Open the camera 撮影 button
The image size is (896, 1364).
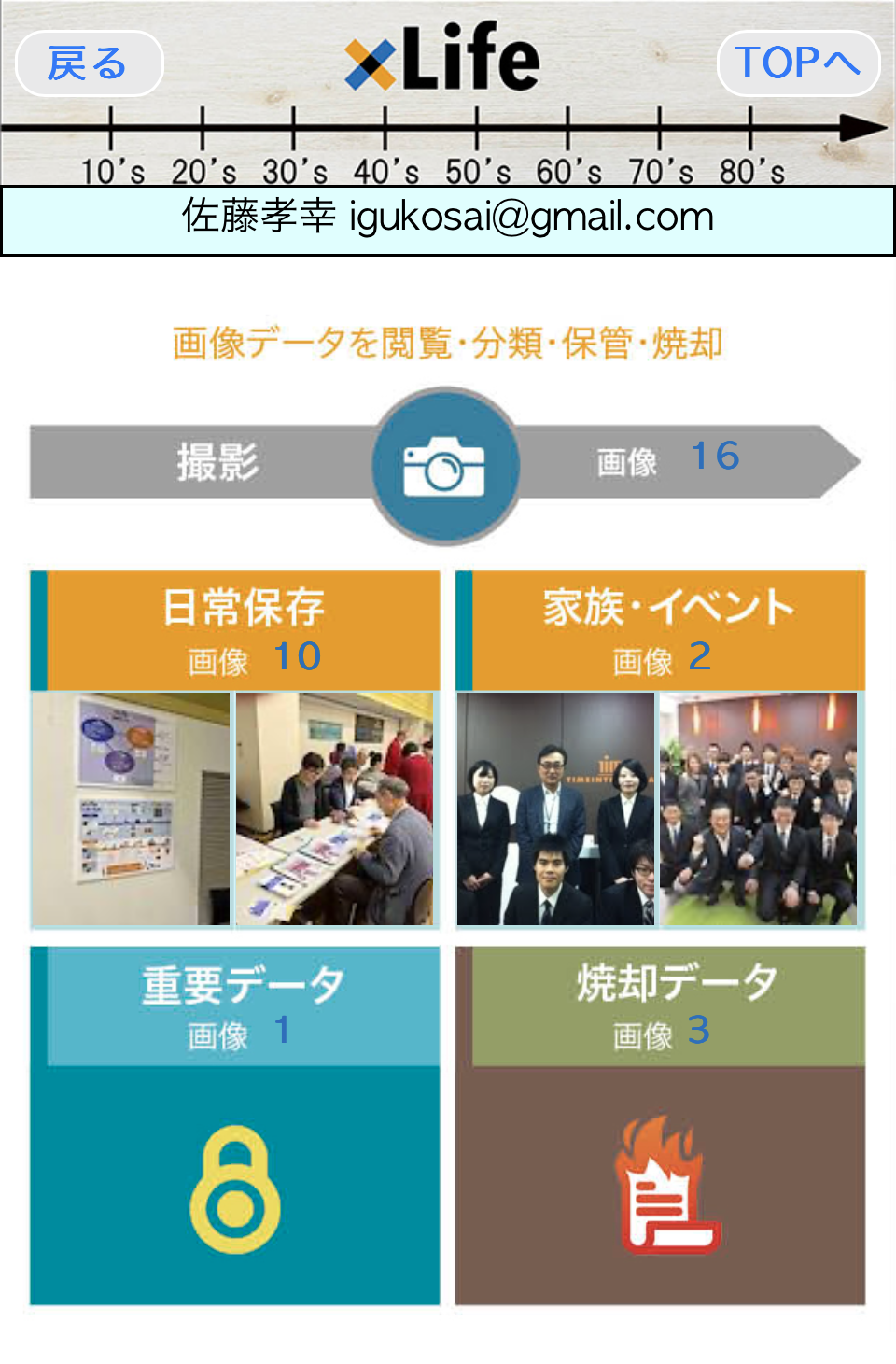(445, 466)
